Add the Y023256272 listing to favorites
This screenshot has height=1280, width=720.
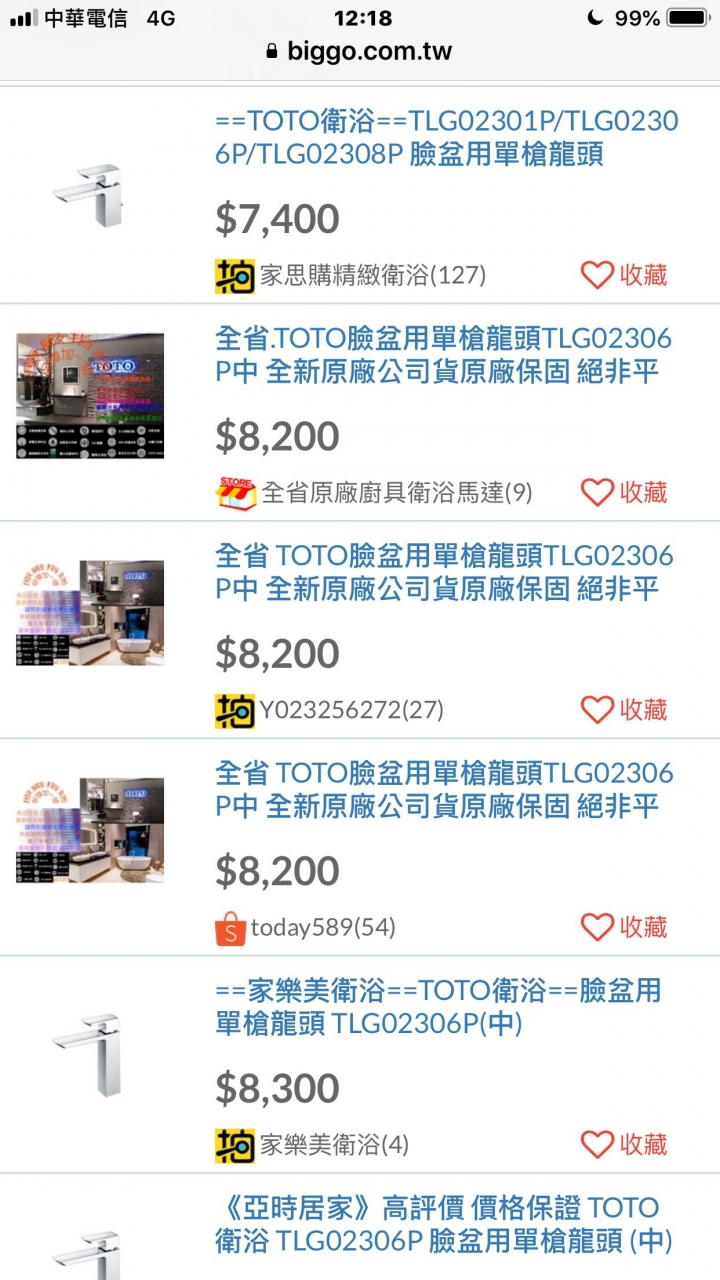tap(624, 710)
